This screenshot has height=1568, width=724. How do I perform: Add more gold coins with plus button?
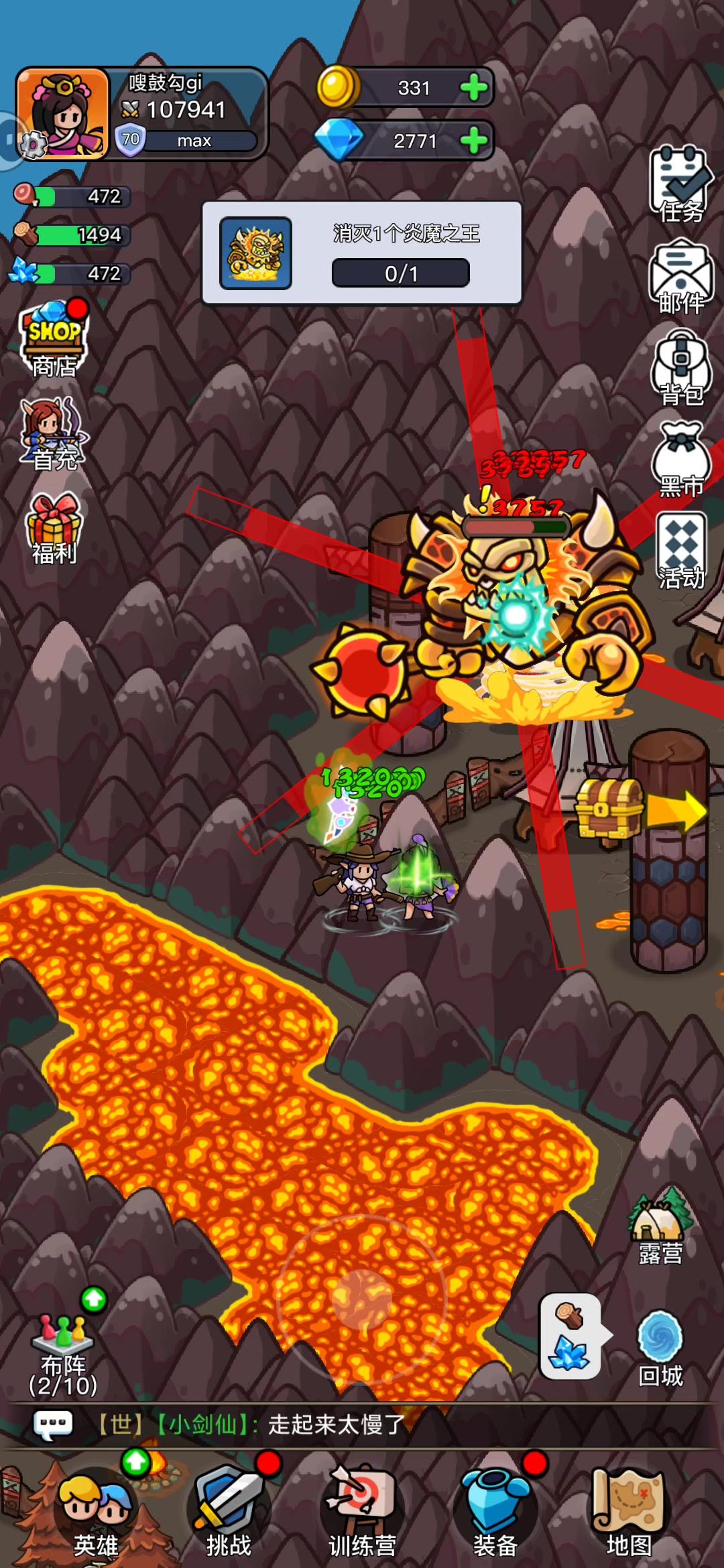474,87
